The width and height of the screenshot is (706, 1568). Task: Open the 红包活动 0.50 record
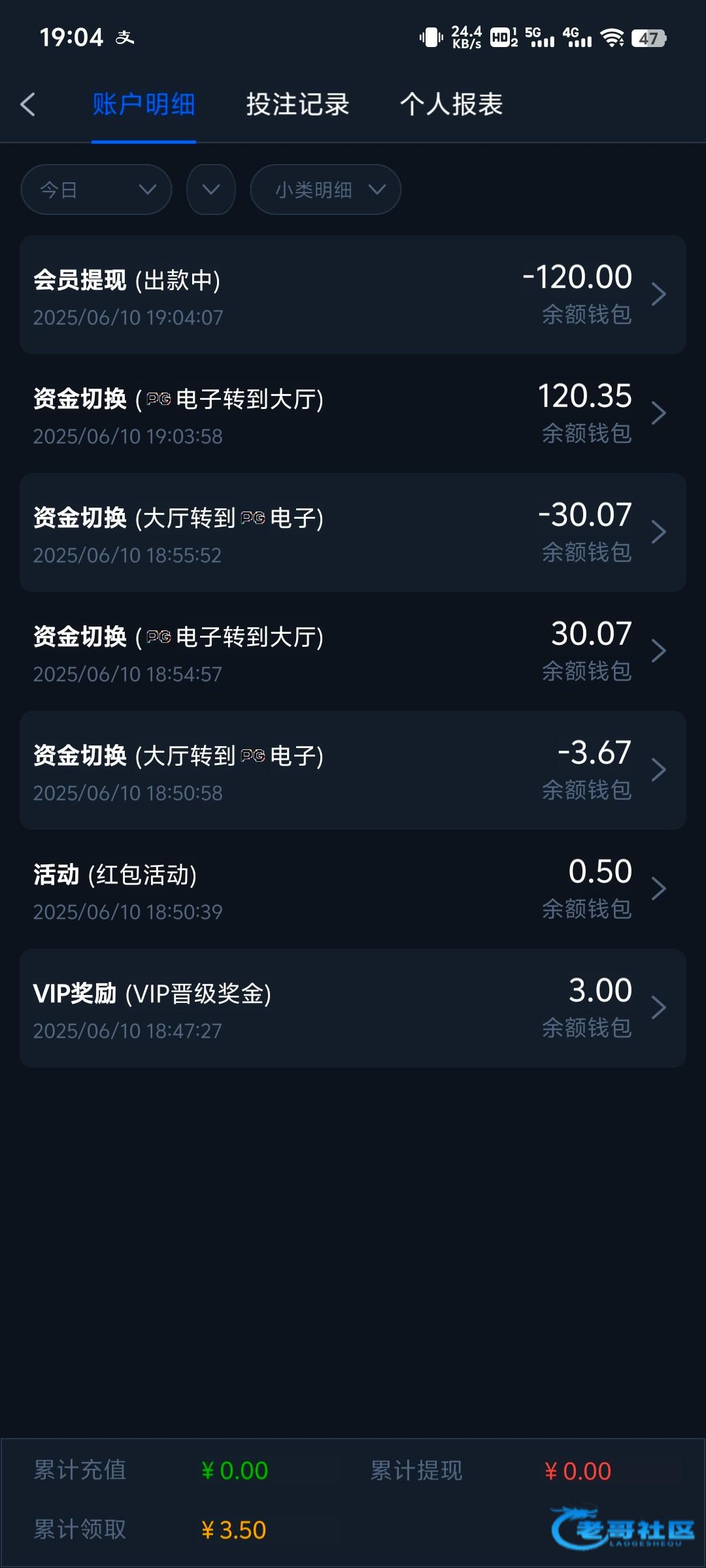click(353, 889)
